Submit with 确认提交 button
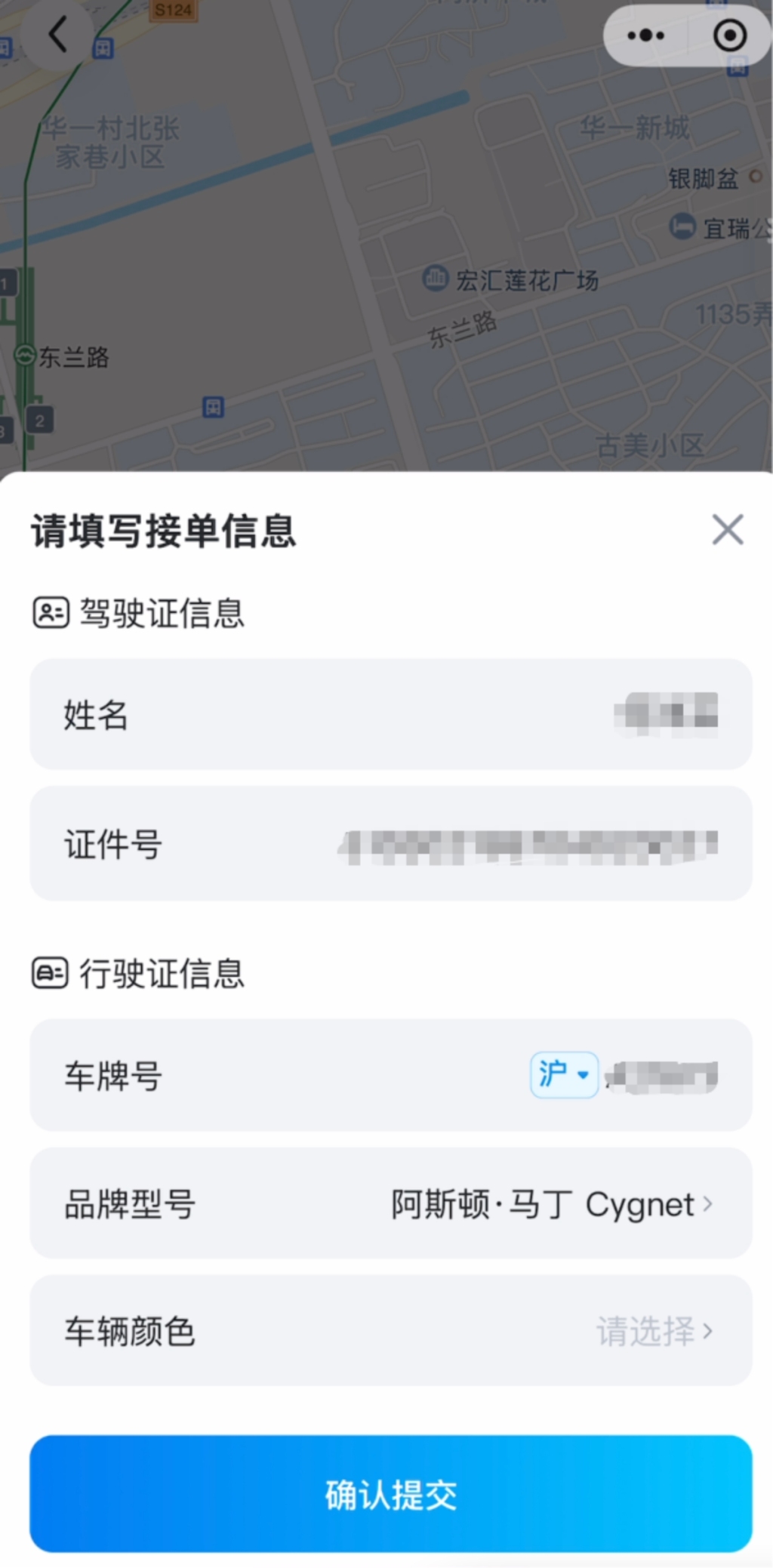The width and height of the screenshot is (773, 1568). 390,1494
